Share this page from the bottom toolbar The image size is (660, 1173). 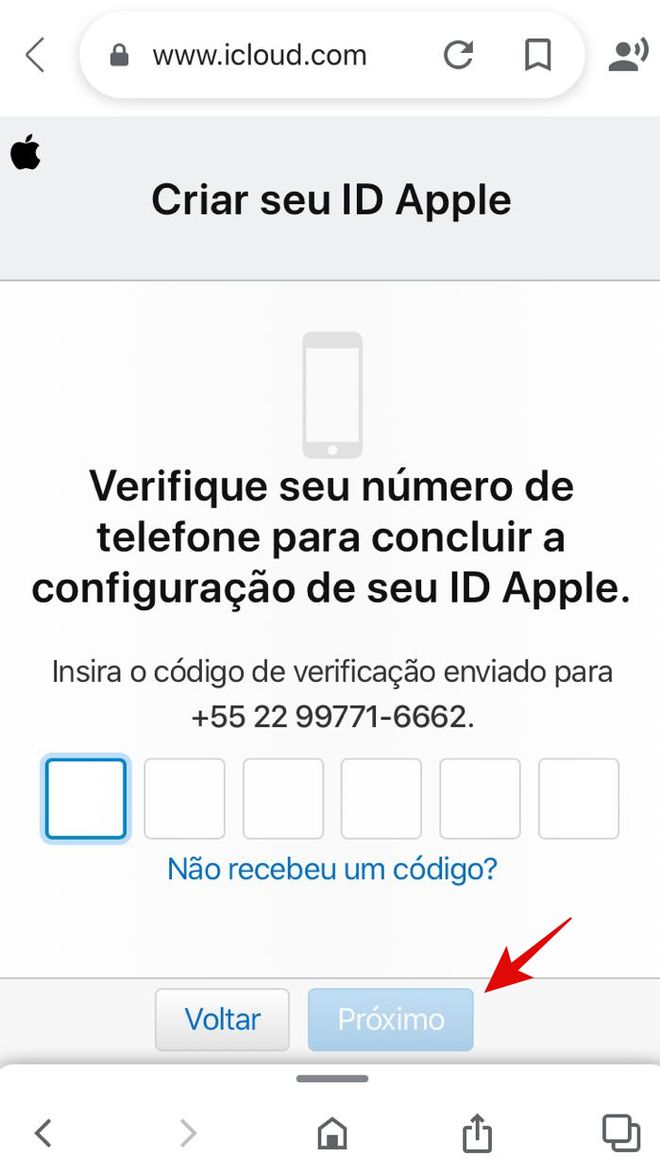pos(477,1132)
